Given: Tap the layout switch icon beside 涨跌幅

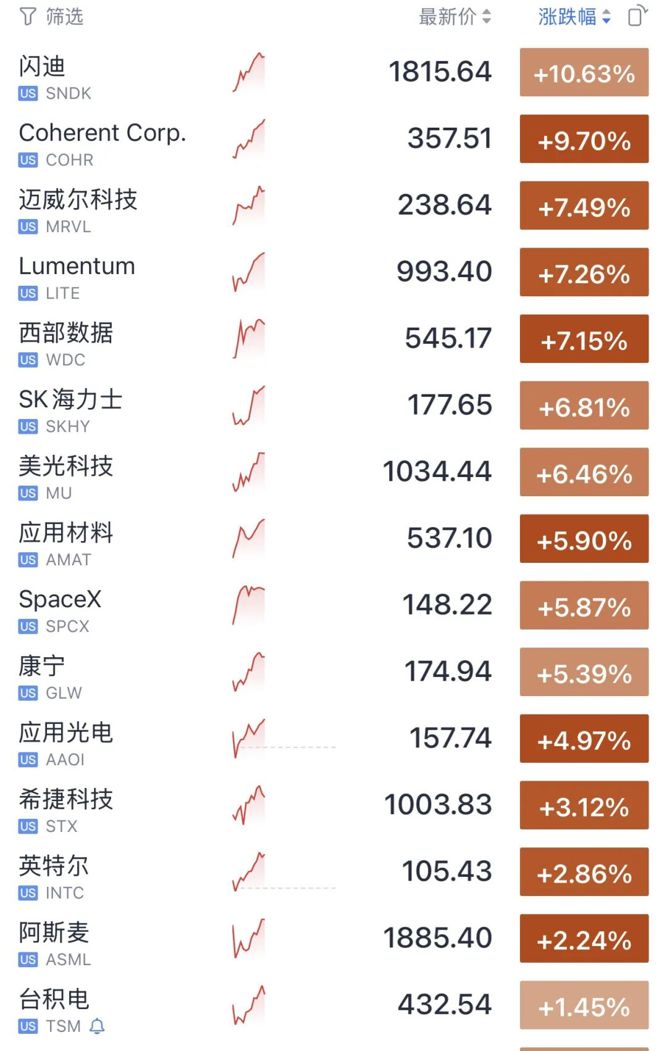Looking at the screenshot, I should click(x=638, y=15).
